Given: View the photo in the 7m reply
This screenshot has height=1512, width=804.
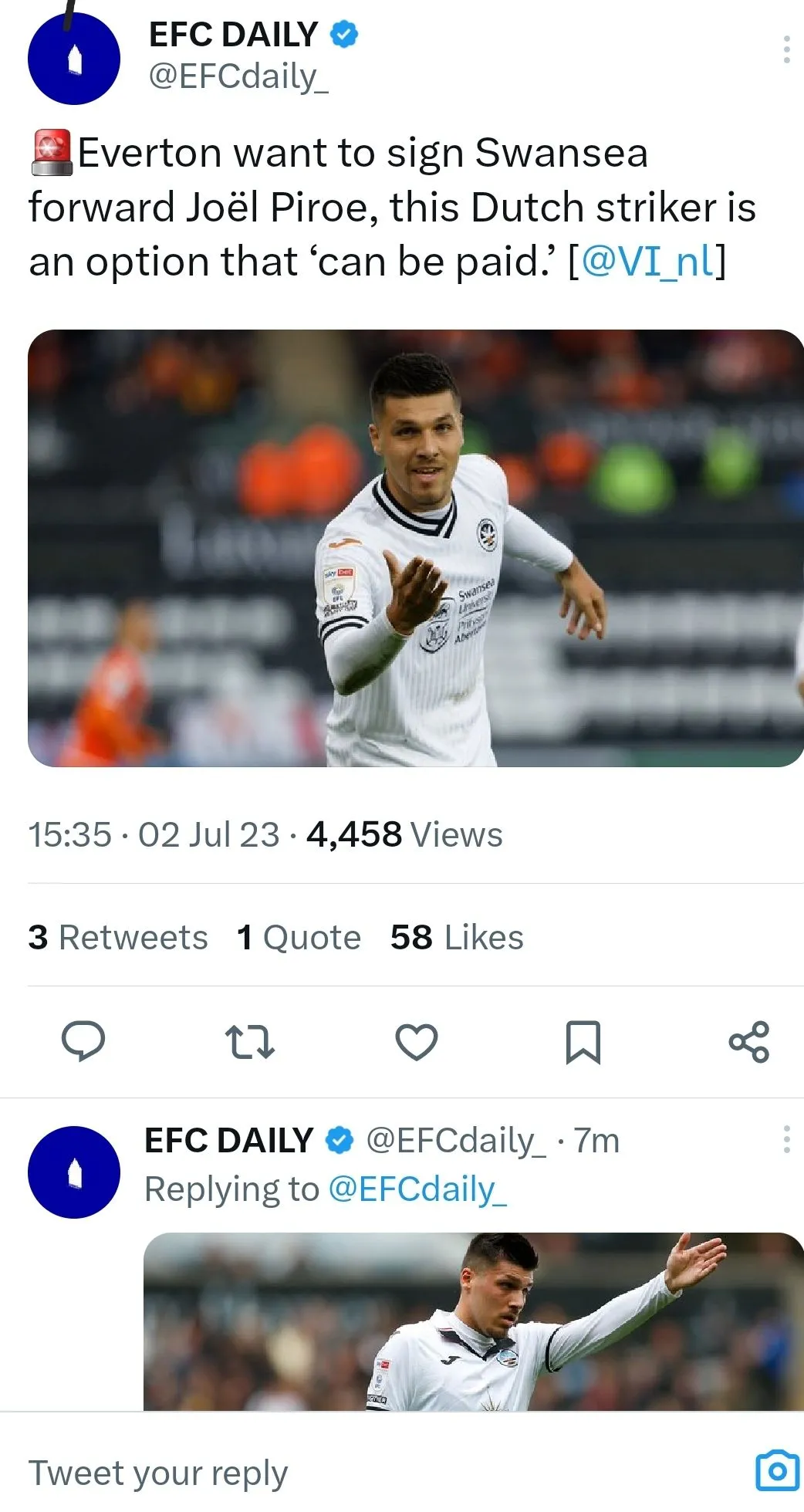Looking at the screenshot, I should tap(473, 1321).
